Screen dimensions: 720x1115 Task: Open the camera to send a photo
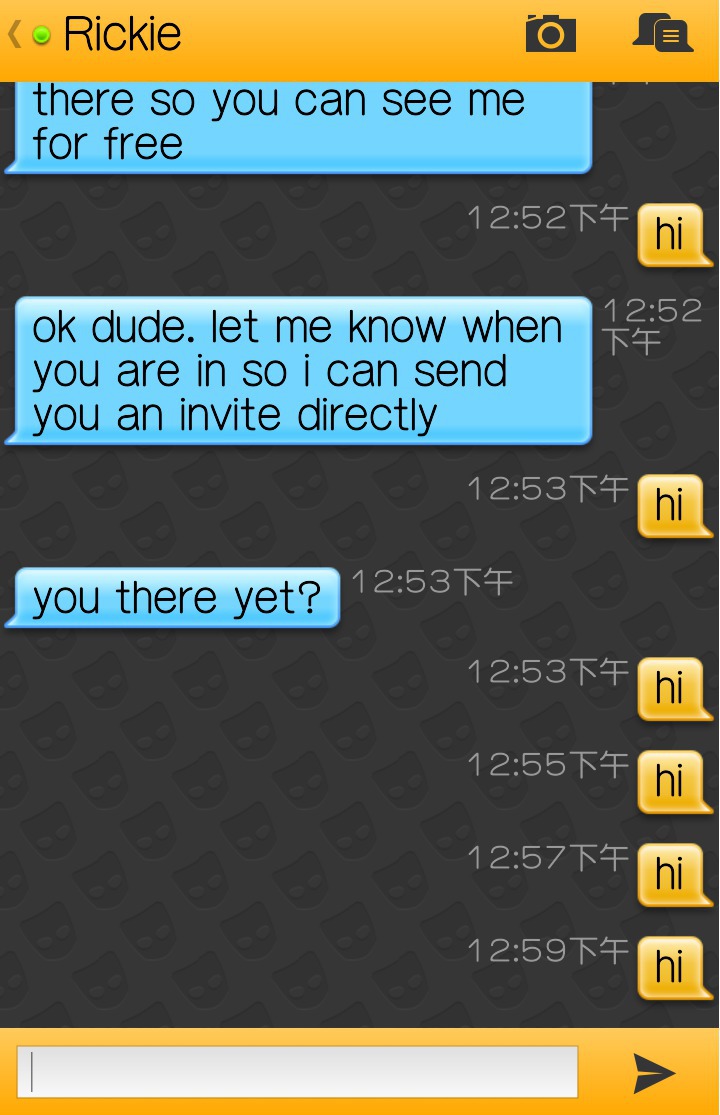point(550,35)
